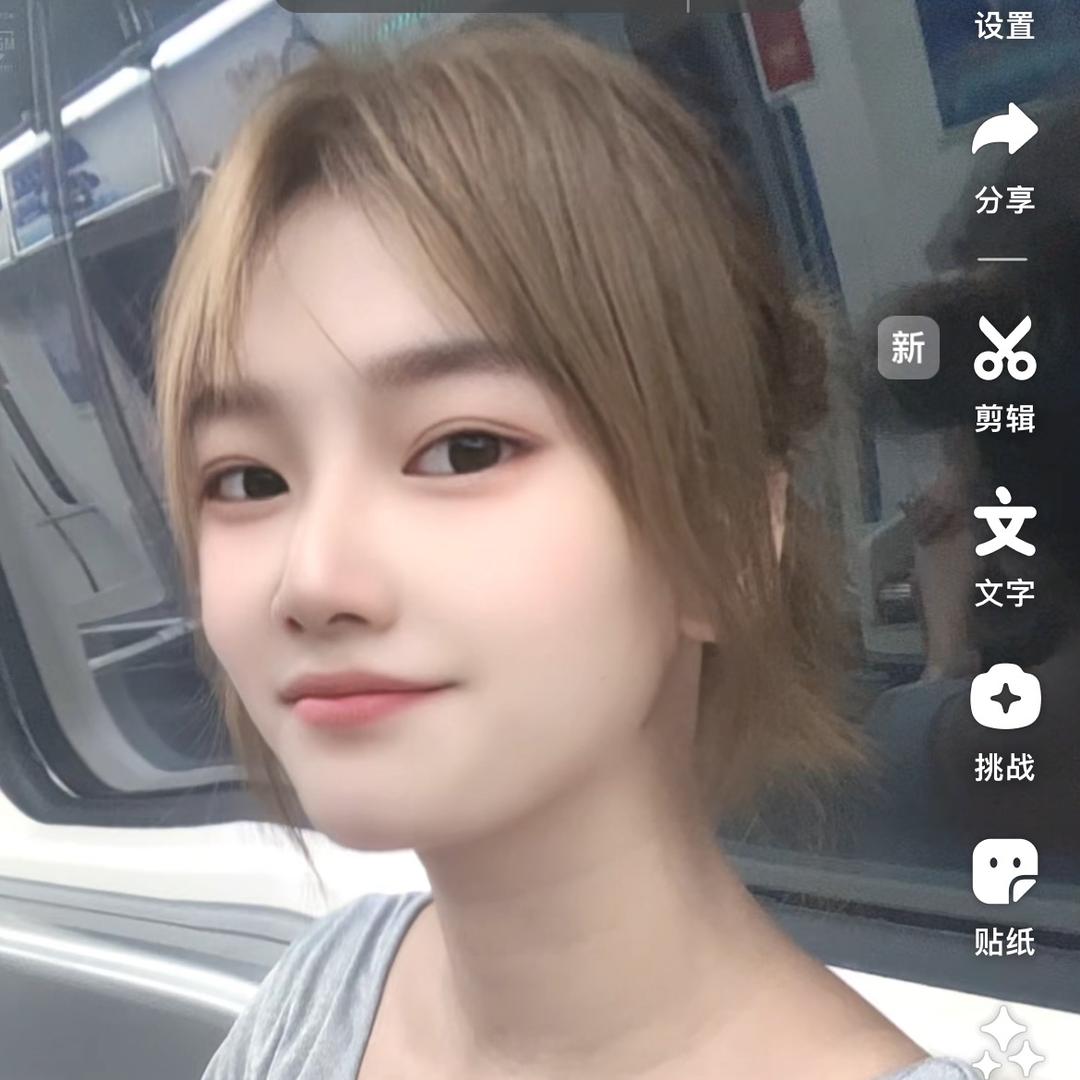Open the 剪辑 scissors tool
Screen dimensions: 1080x1080
(x=1004, y=372)
